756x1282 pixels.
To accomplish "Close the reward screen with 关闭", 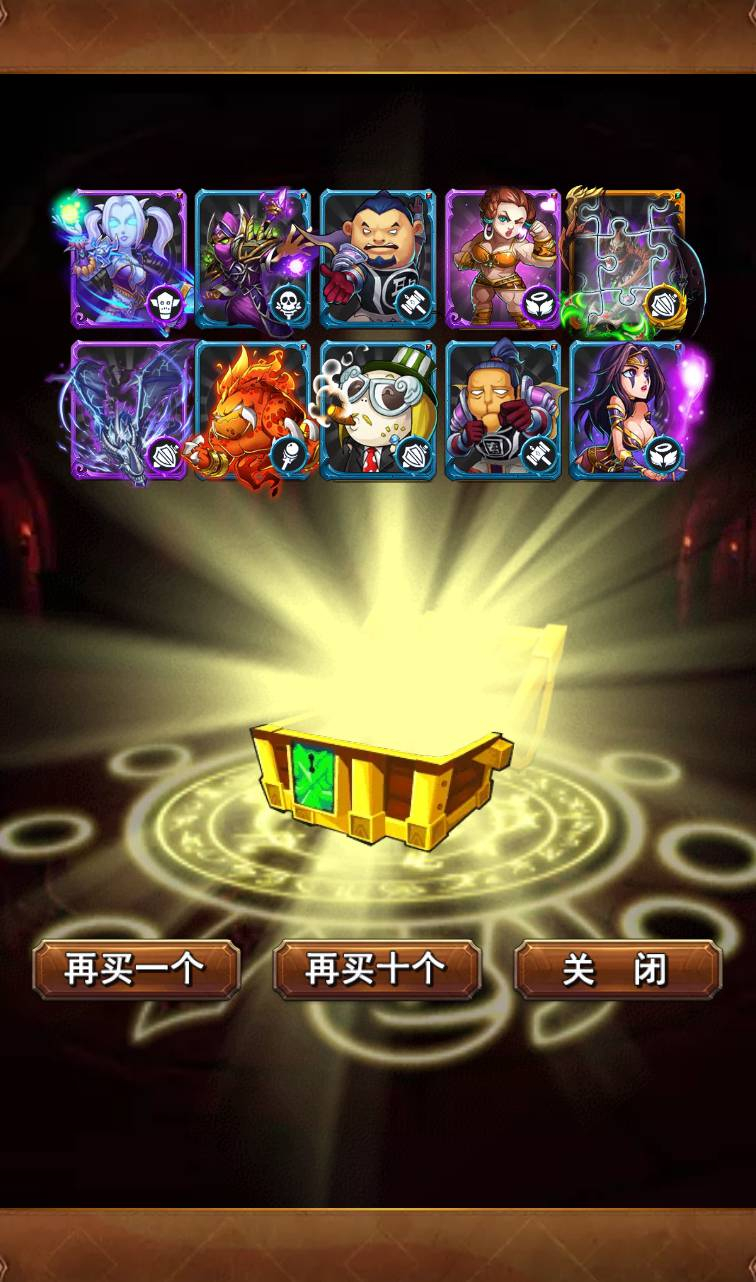I will [x=617, y=969].
